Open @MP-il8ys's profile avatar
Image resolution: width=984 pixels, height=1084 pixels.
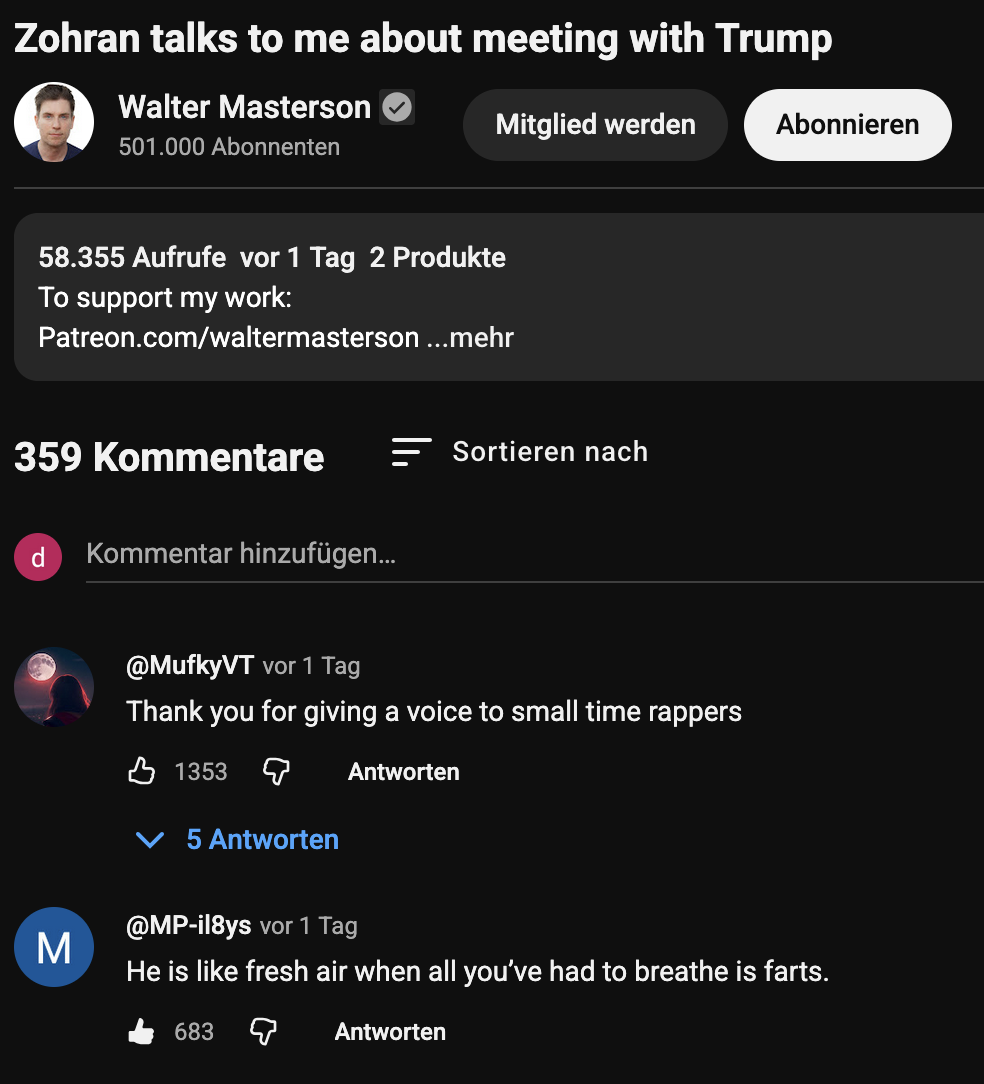(x=54, y=947)
